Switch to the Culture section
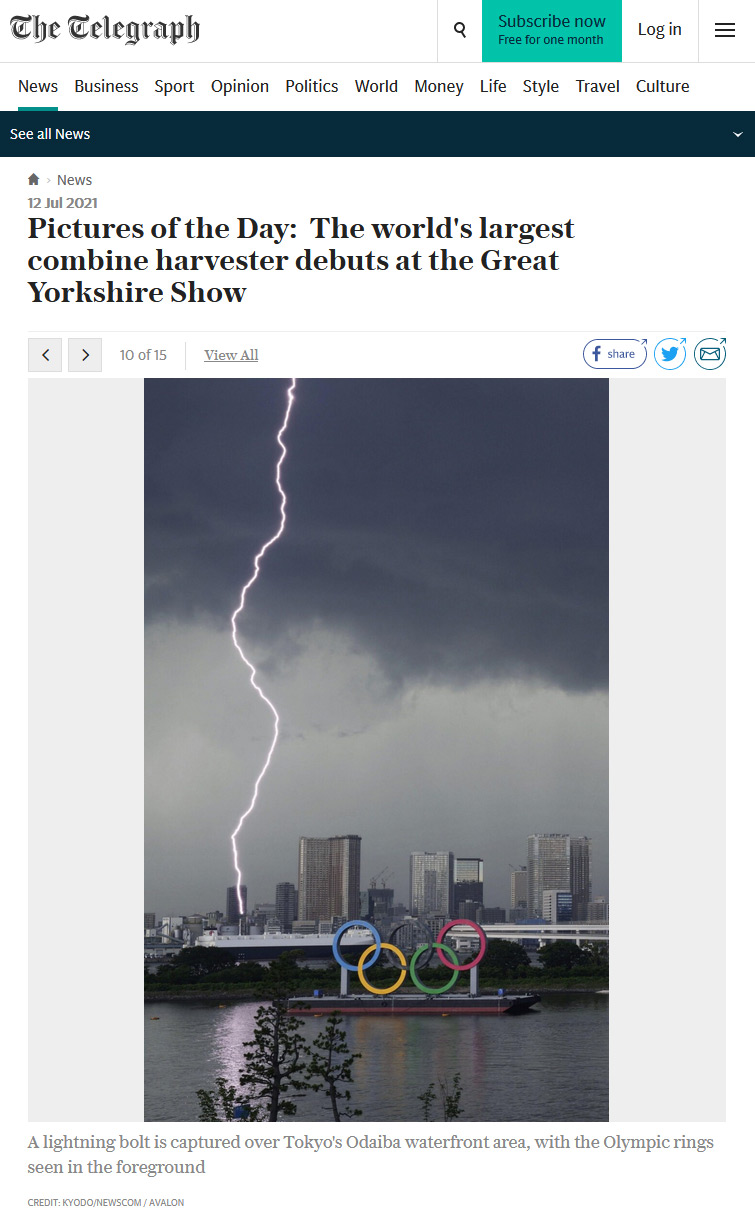 pos(662,86)
